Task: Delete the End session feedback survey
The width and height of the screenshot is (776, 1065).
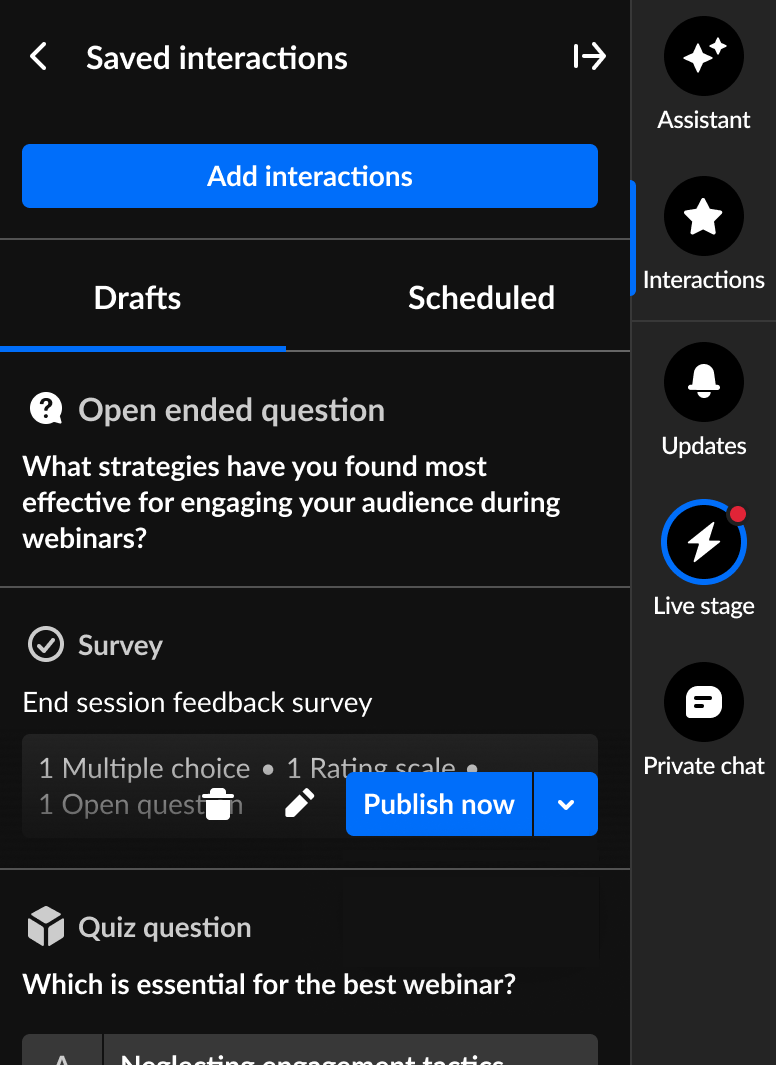Action: tap(219, 804)
